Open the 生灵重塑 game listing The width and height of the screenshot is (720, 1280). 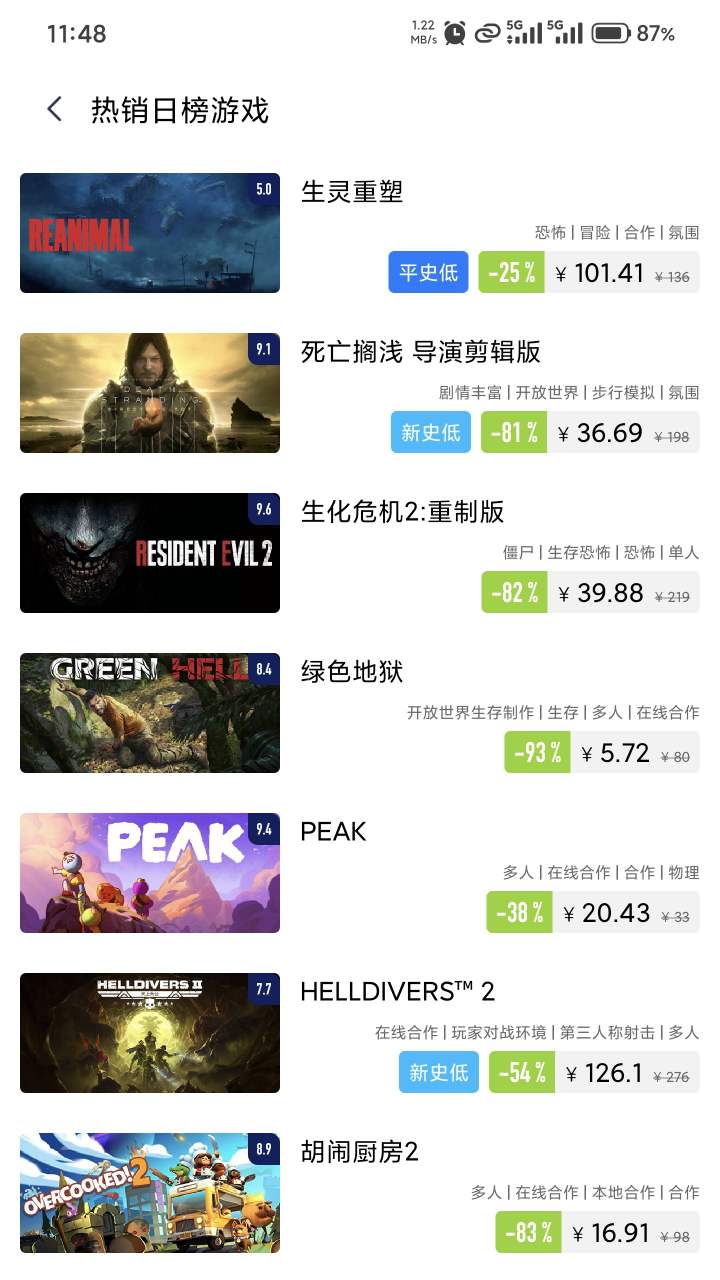[351, 192]
